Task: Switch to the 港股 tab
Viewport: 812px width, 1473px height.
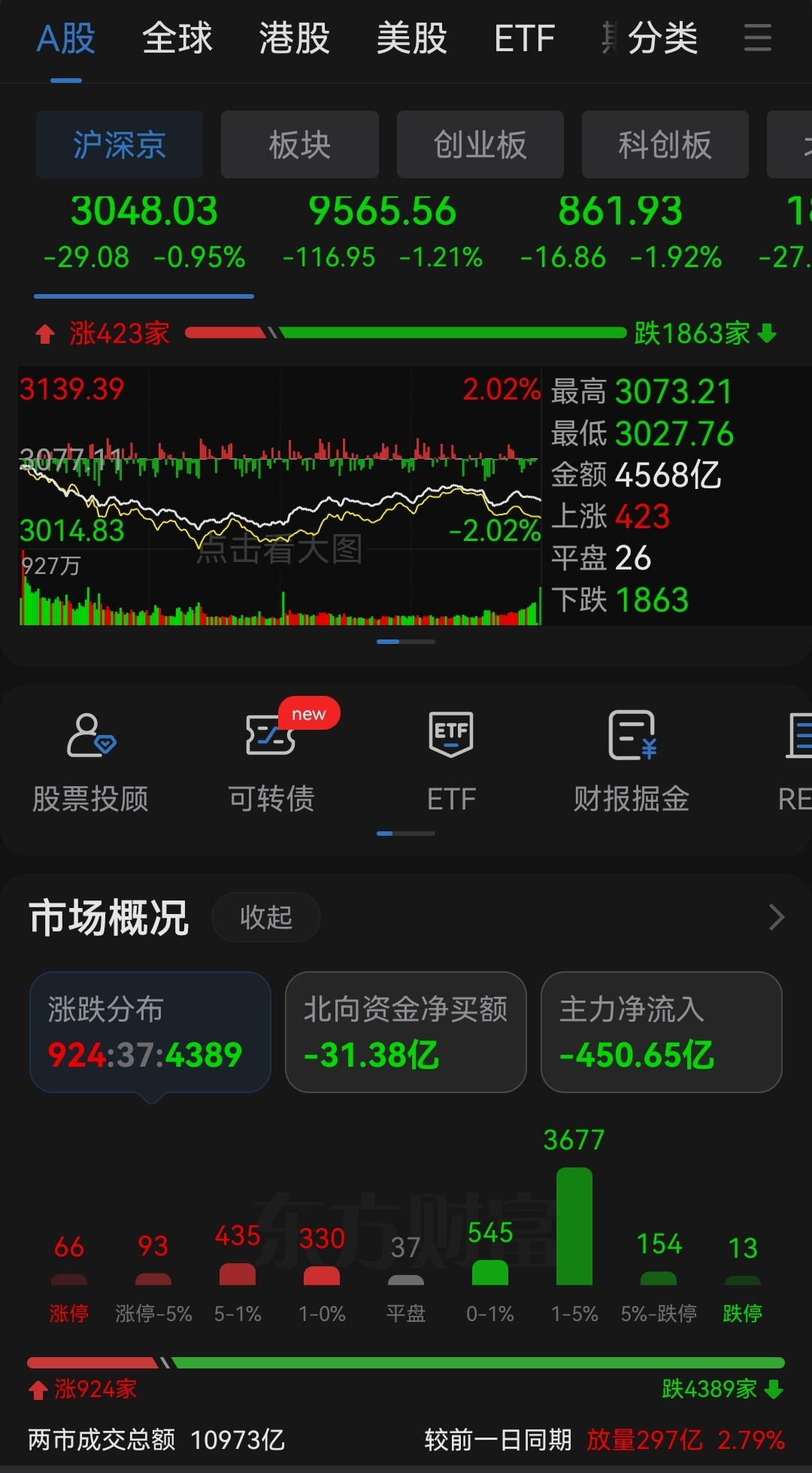Action: (295, 38)
